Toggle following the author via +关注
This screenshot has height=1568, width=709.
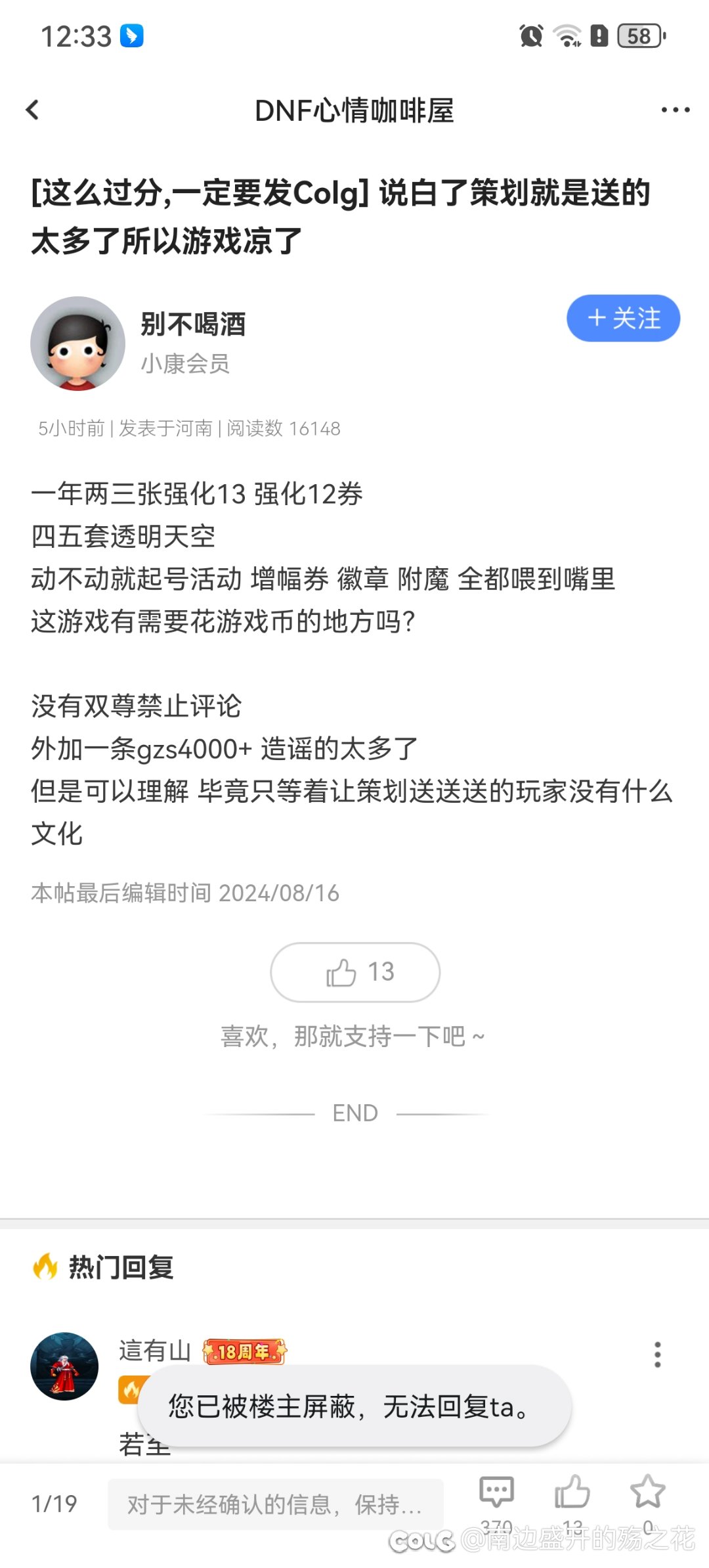[x=622, y=319]
